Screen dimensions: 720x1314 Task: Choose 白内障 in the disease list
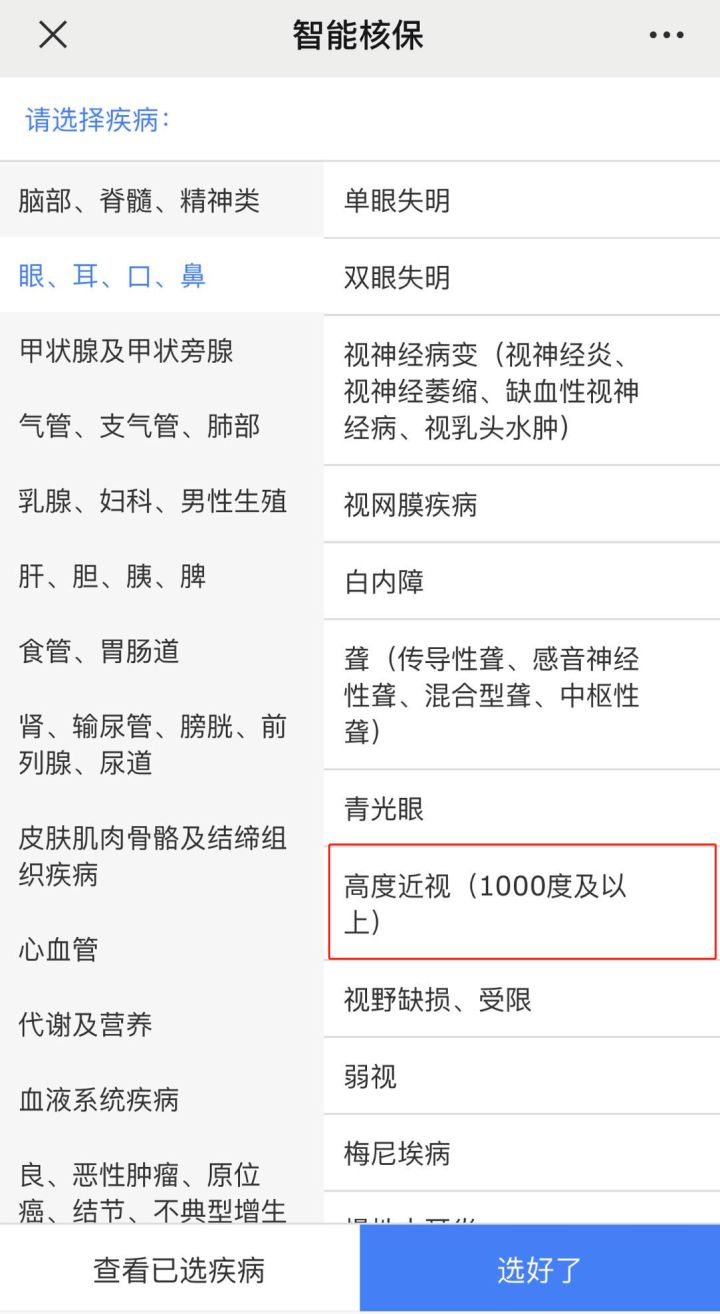522,582
